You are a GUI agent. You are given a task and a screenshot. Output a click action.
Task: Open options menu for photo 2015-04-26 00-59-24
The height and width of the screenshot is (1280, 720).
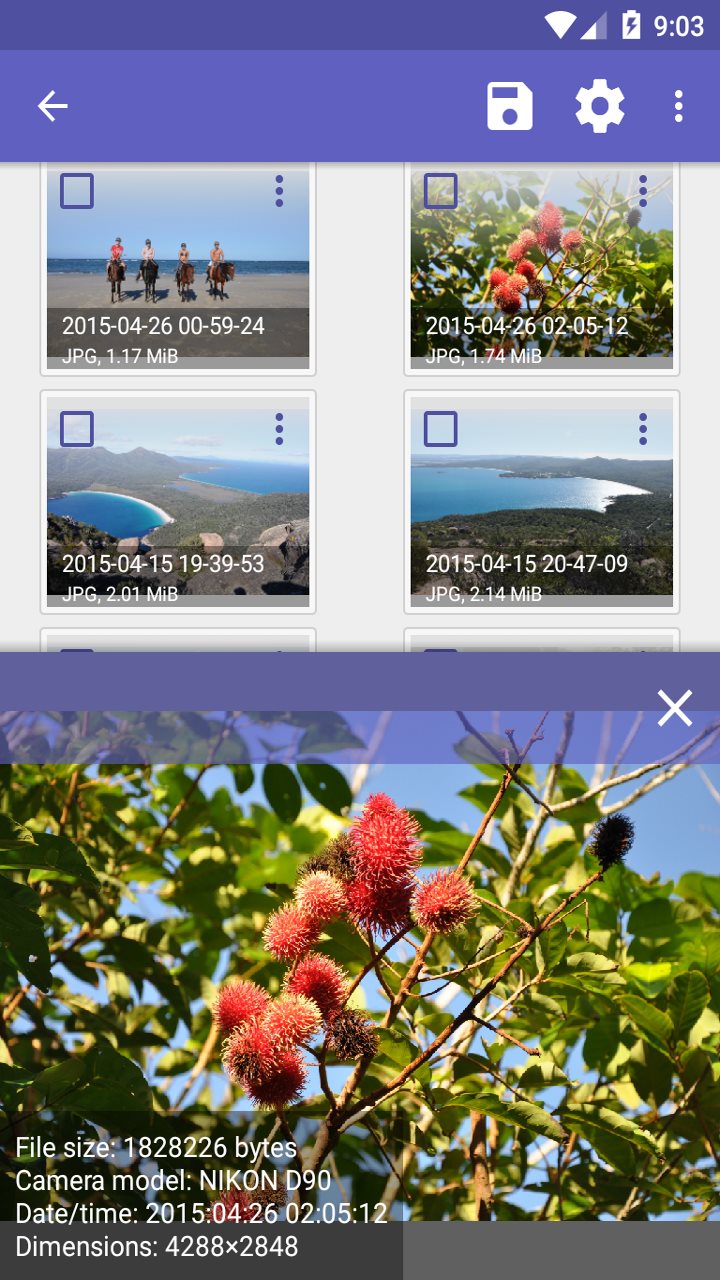279,191
